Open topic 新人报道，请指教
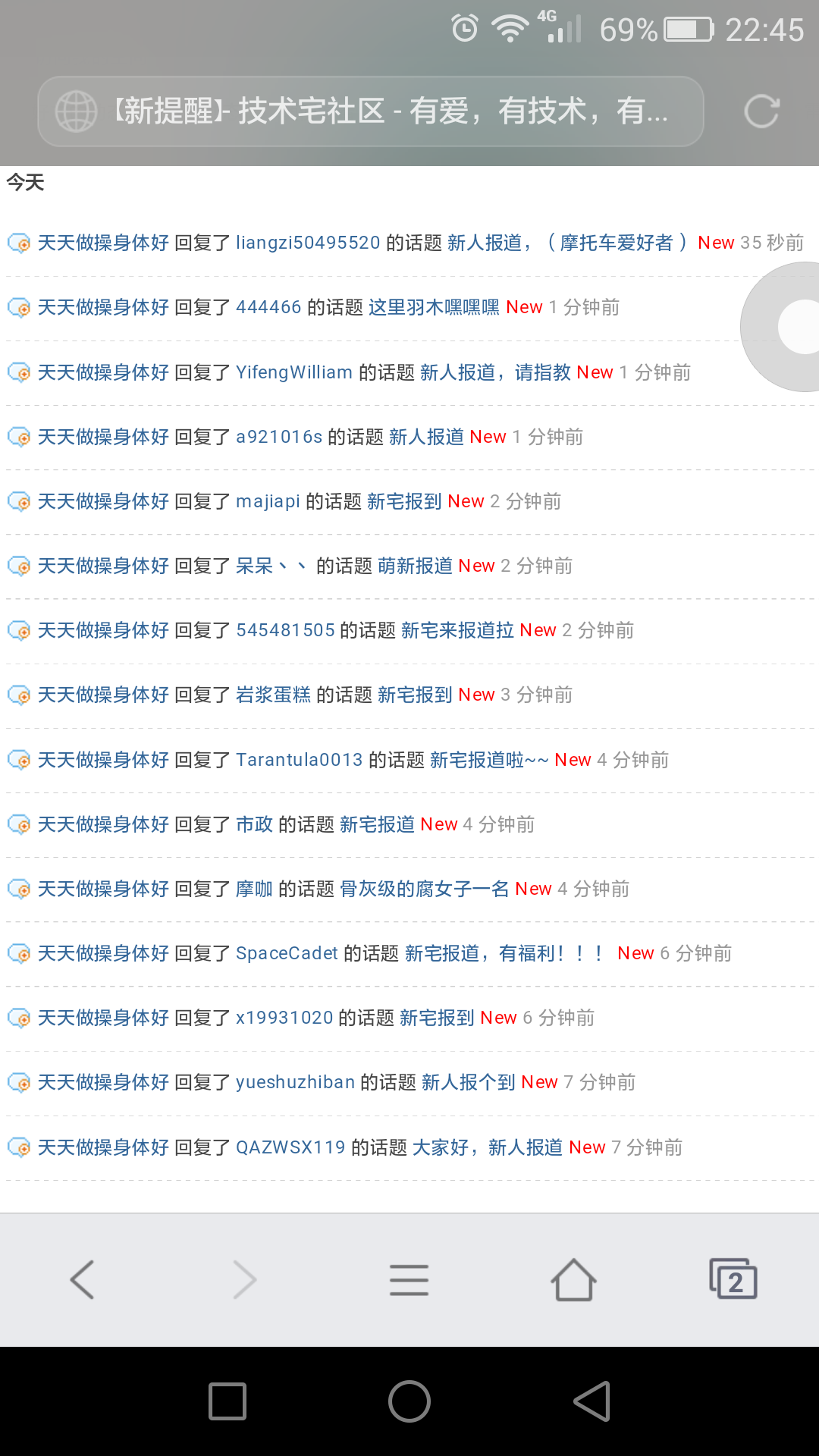This screenshot has width=819, height=1456. (494, 372)
